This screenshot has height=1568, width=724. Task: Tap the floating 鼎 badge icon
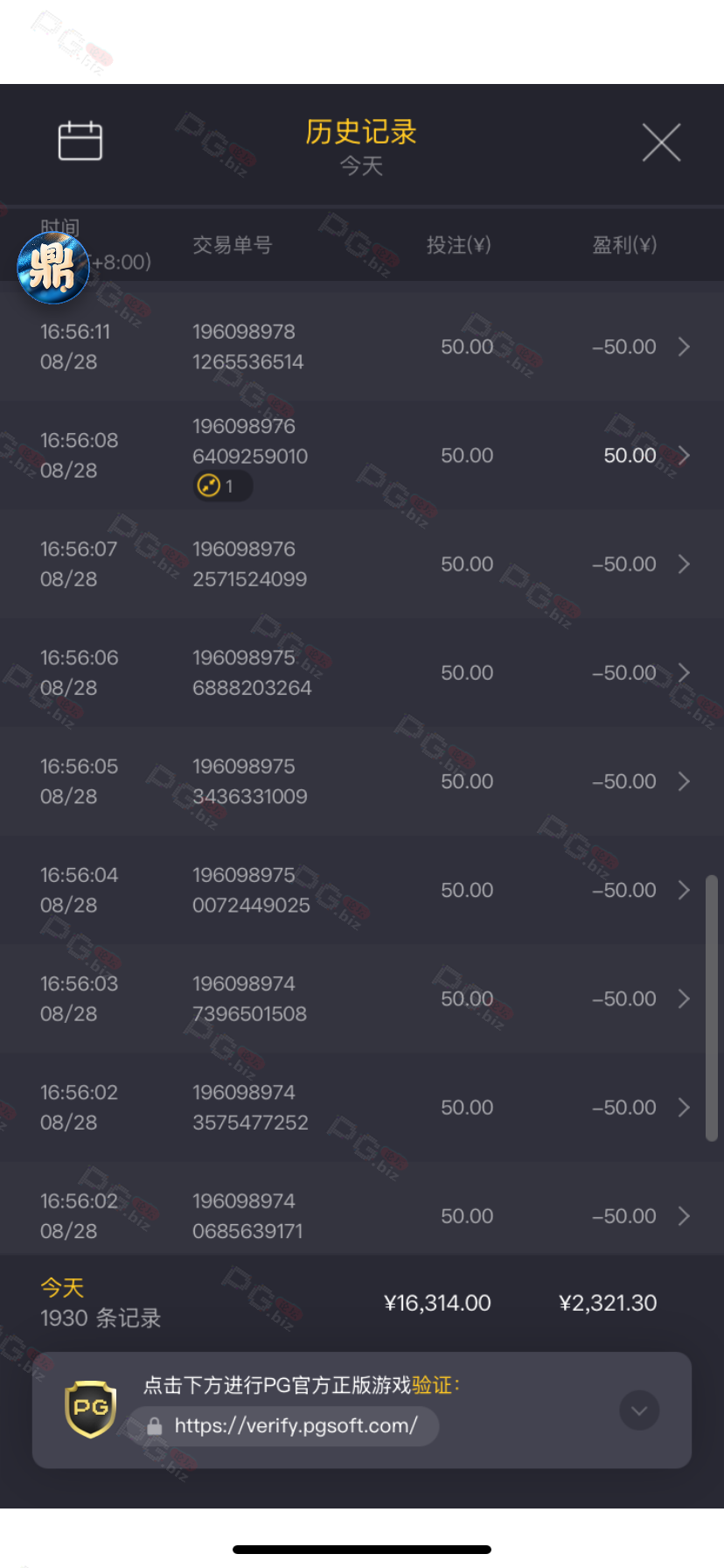[53, 268]
